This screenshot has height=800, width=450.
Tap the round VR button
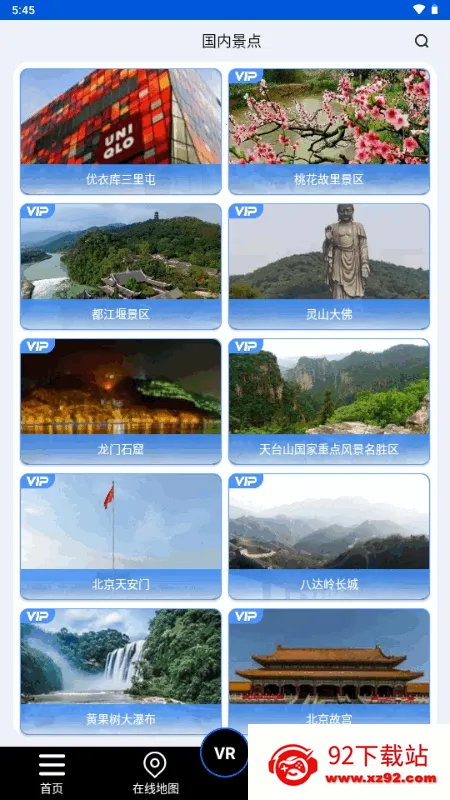[x=224, y=753]
